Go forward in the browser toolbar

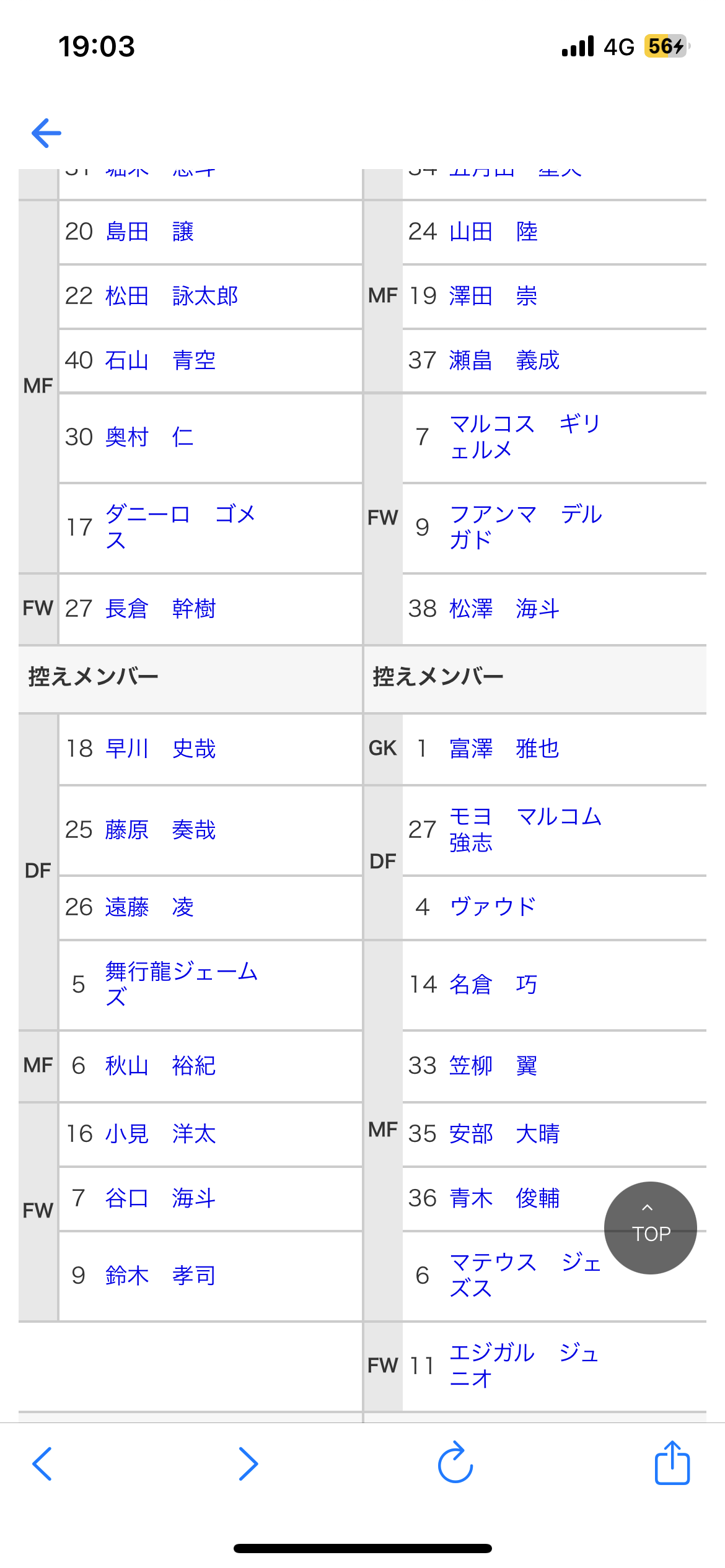point(248,1464)
